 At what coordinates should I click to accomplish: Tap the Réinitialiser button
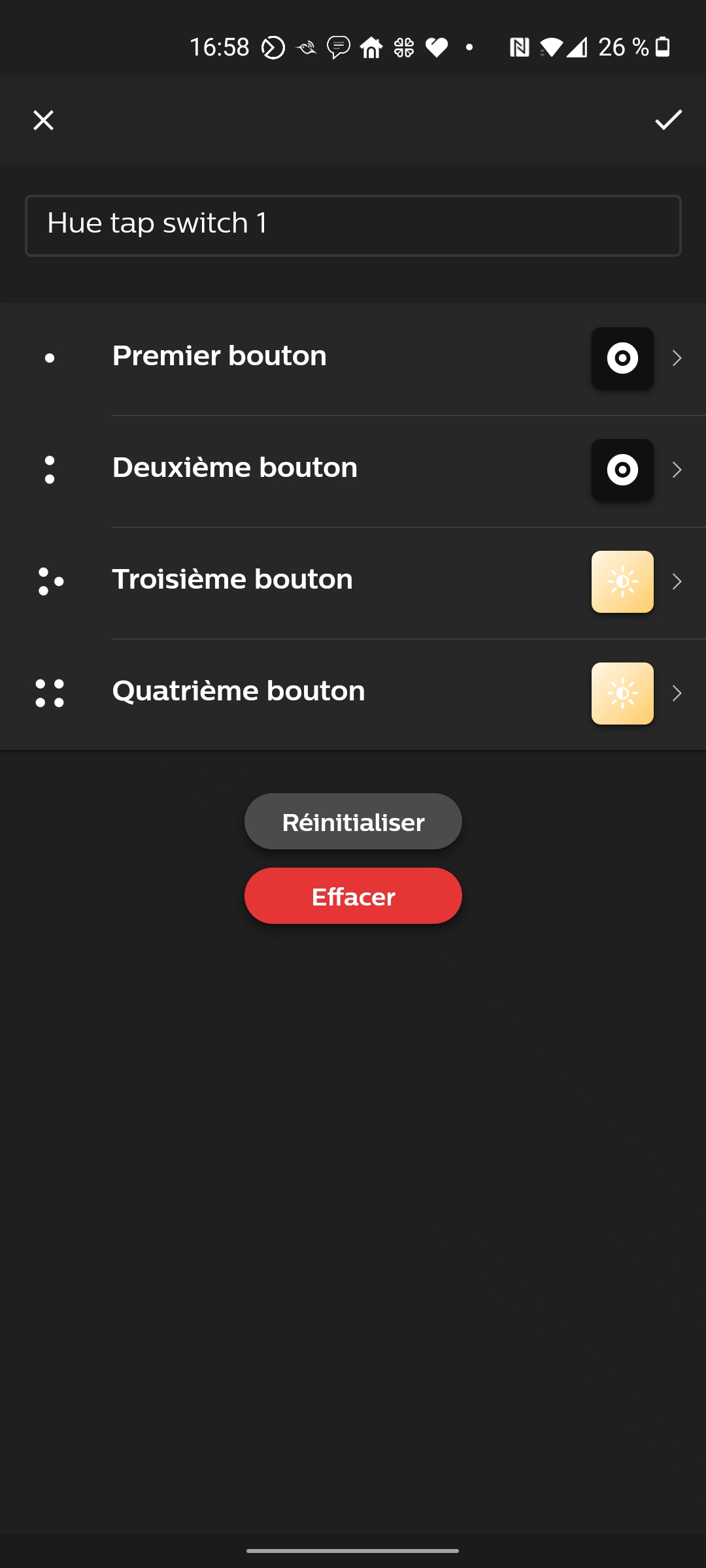(353, 821)
